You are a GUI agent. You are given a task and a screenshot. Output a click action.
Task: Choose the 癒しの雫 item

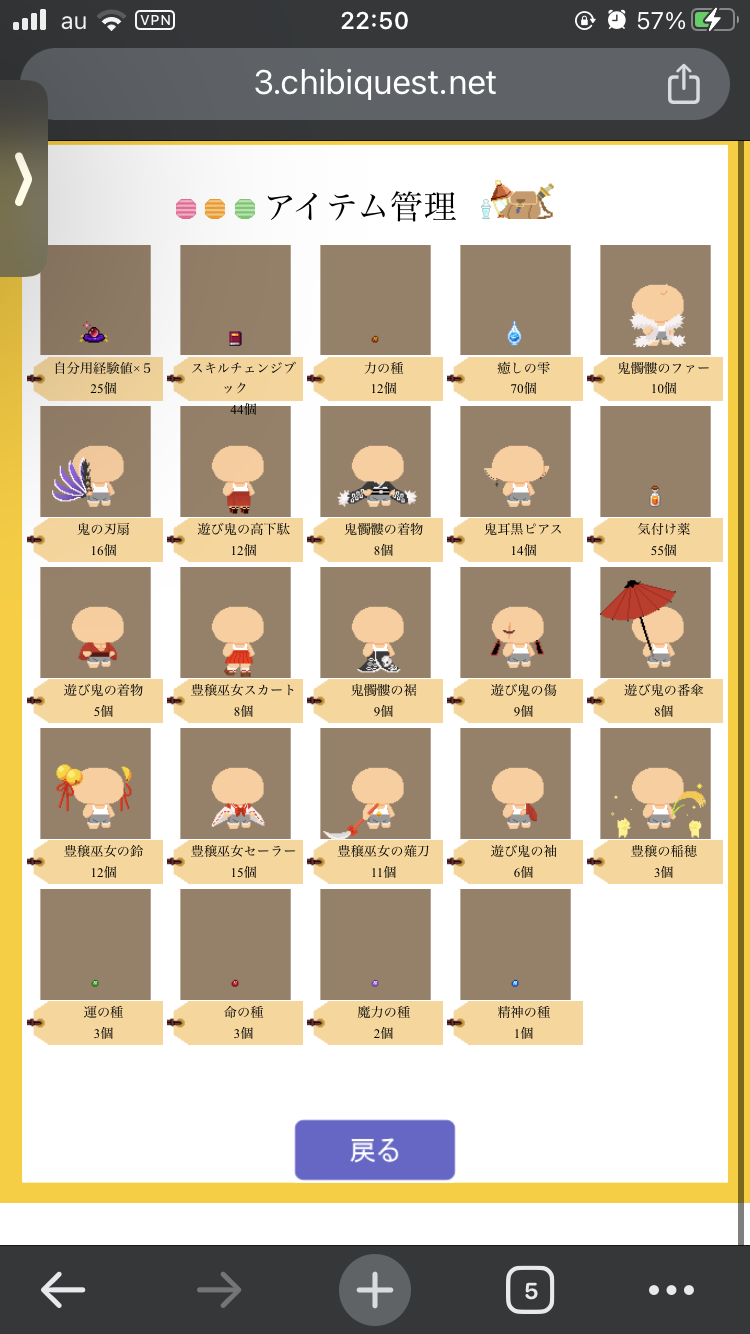coord(515,300)
